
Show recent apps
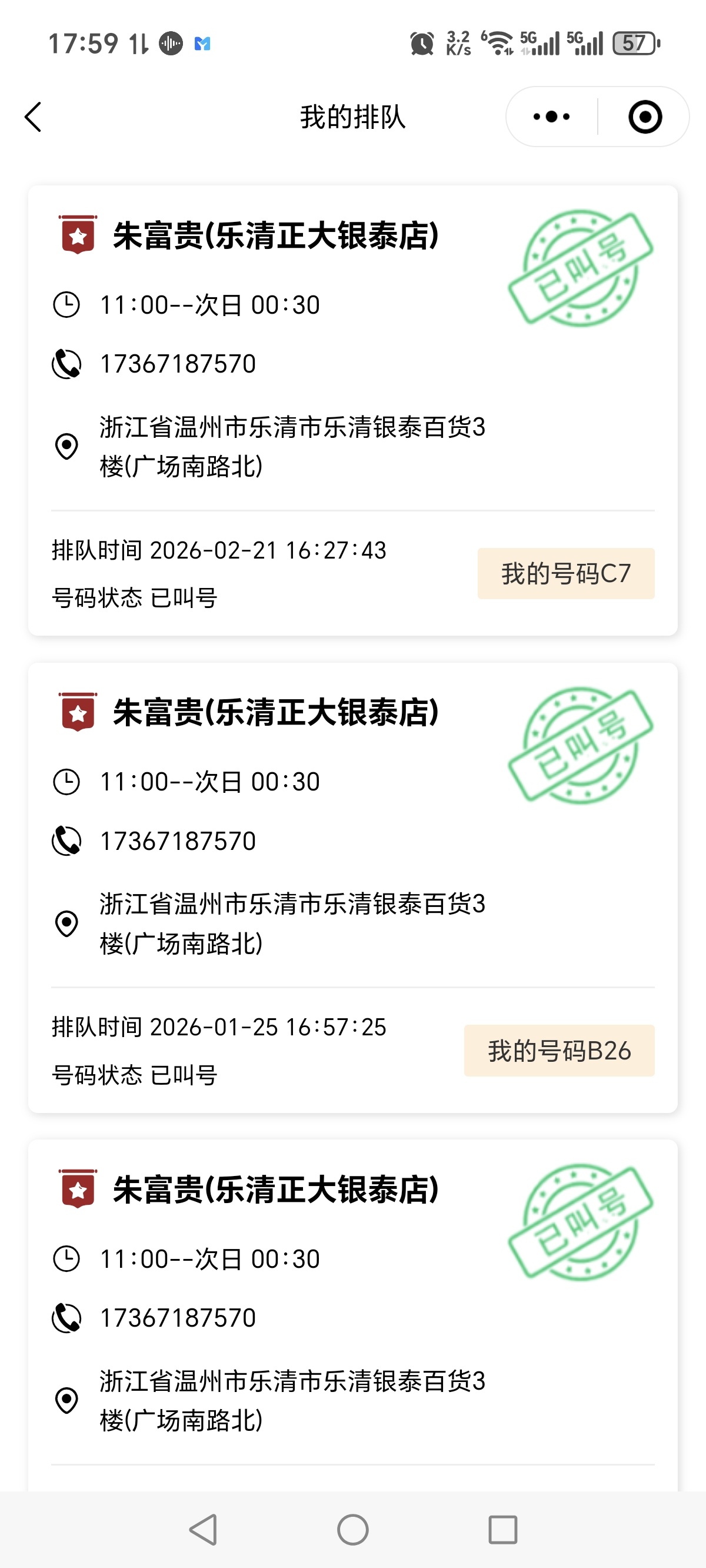tap(502, 1530)
